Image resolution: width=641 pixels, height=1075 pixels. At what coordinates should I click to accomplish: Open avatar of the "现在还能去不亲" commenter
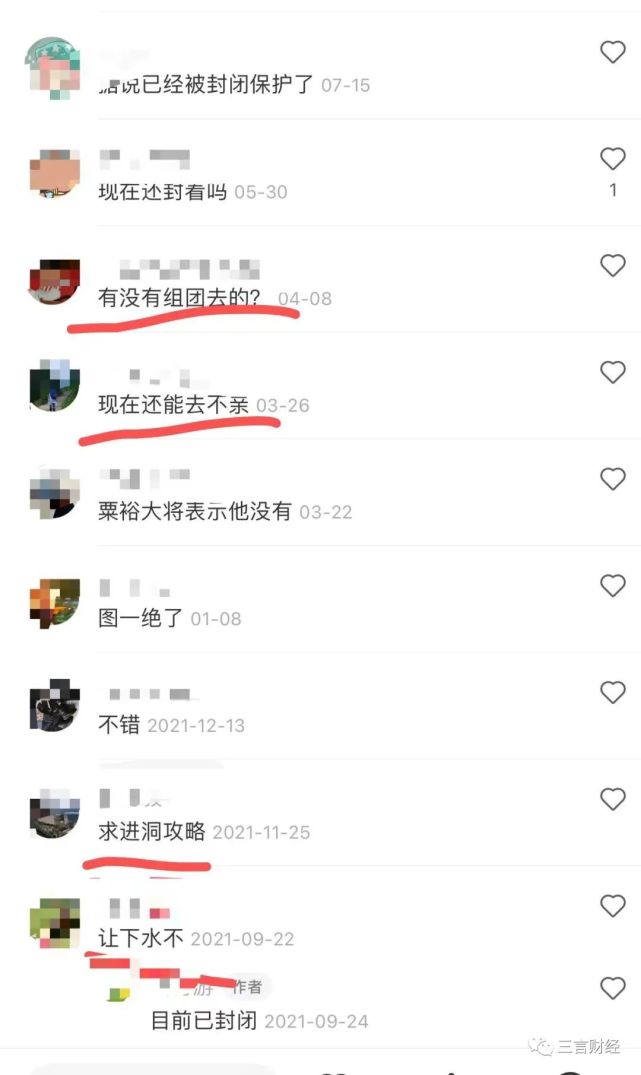coord(54,388)
